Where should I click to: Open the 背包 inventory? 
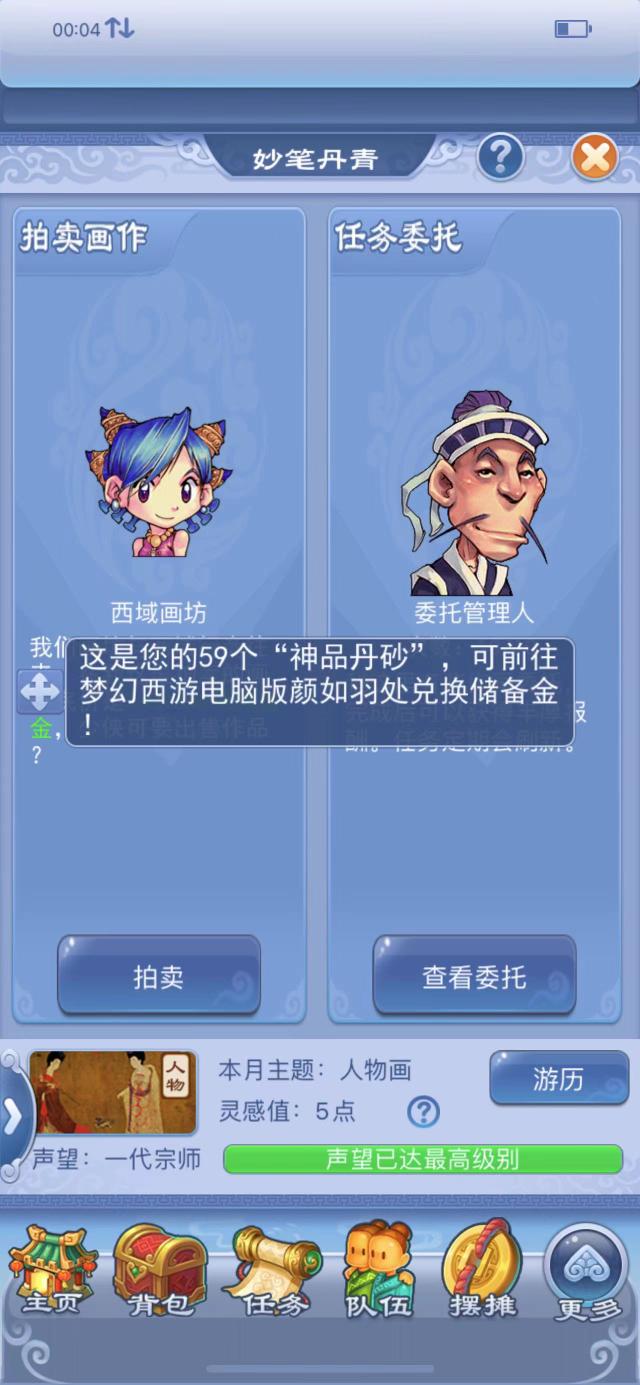[x=159, y=1270]
